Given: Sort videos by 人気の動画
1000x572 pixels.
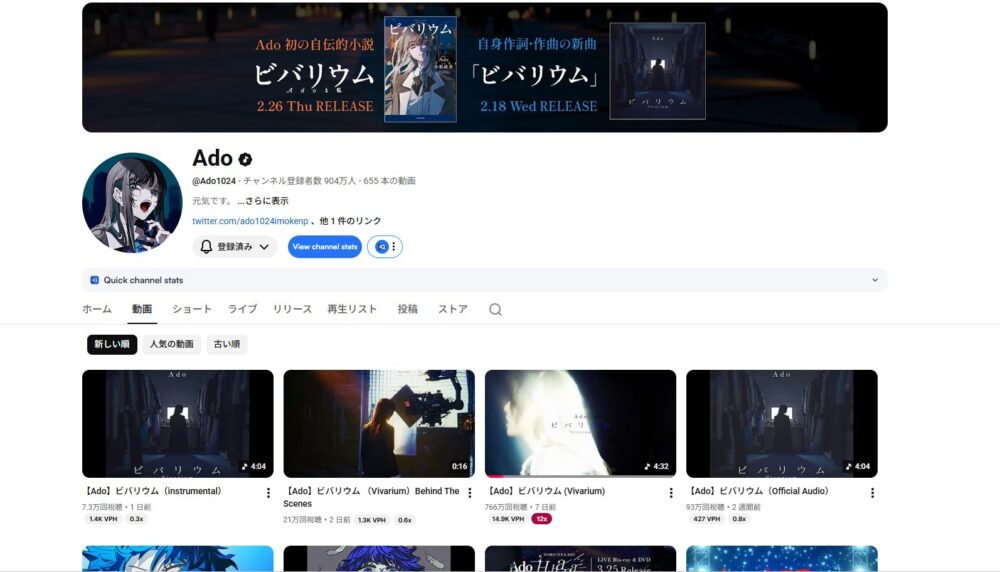Looking at the screenshot, I should 172,344.
